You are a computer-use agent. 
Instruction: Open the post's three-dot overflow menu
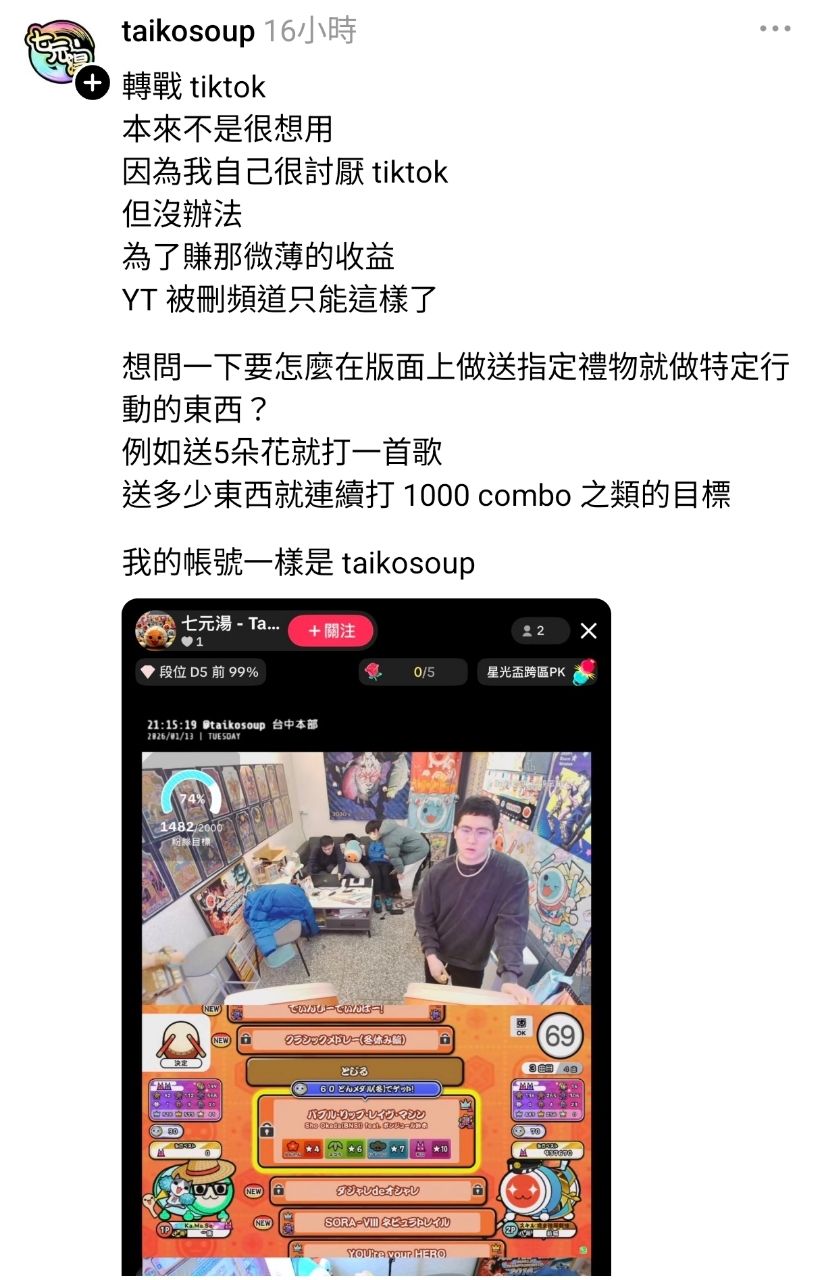coord(775,30)
